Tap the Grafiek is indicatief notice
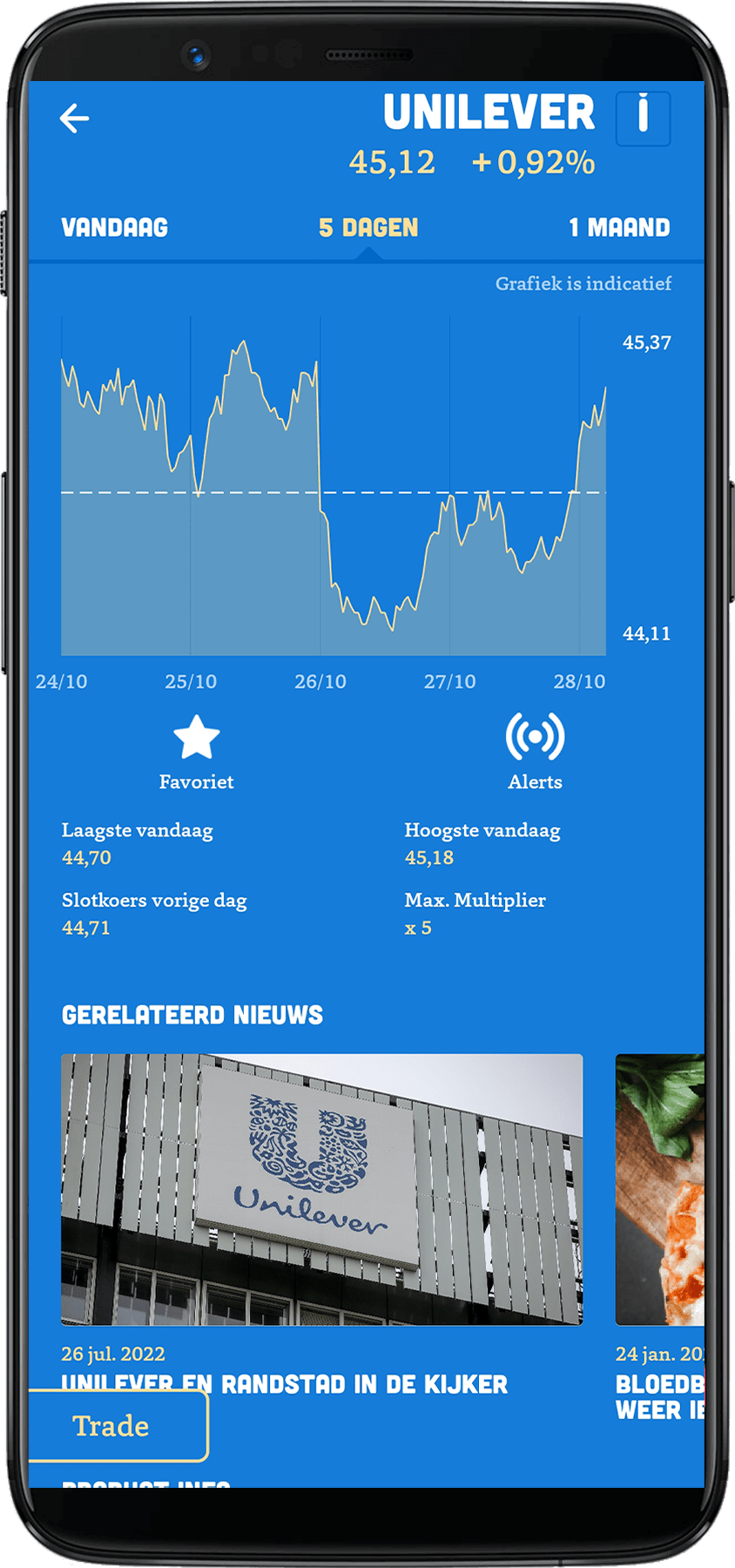The image size is (735, 1568). [583, 283]
